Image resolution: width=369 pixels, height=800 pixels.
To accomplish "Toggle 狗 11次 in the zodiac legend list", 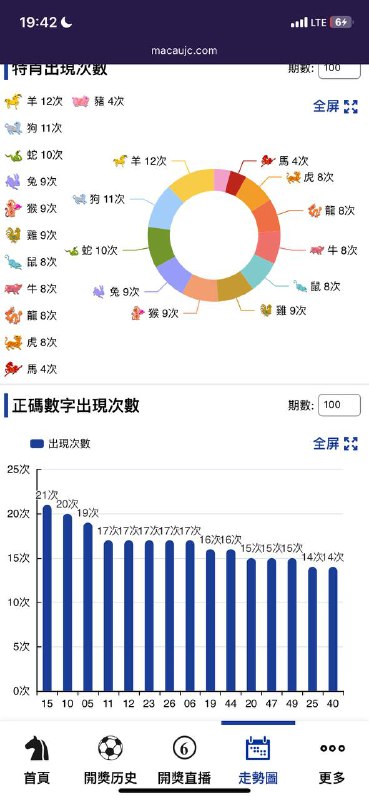I will point(34,128).
